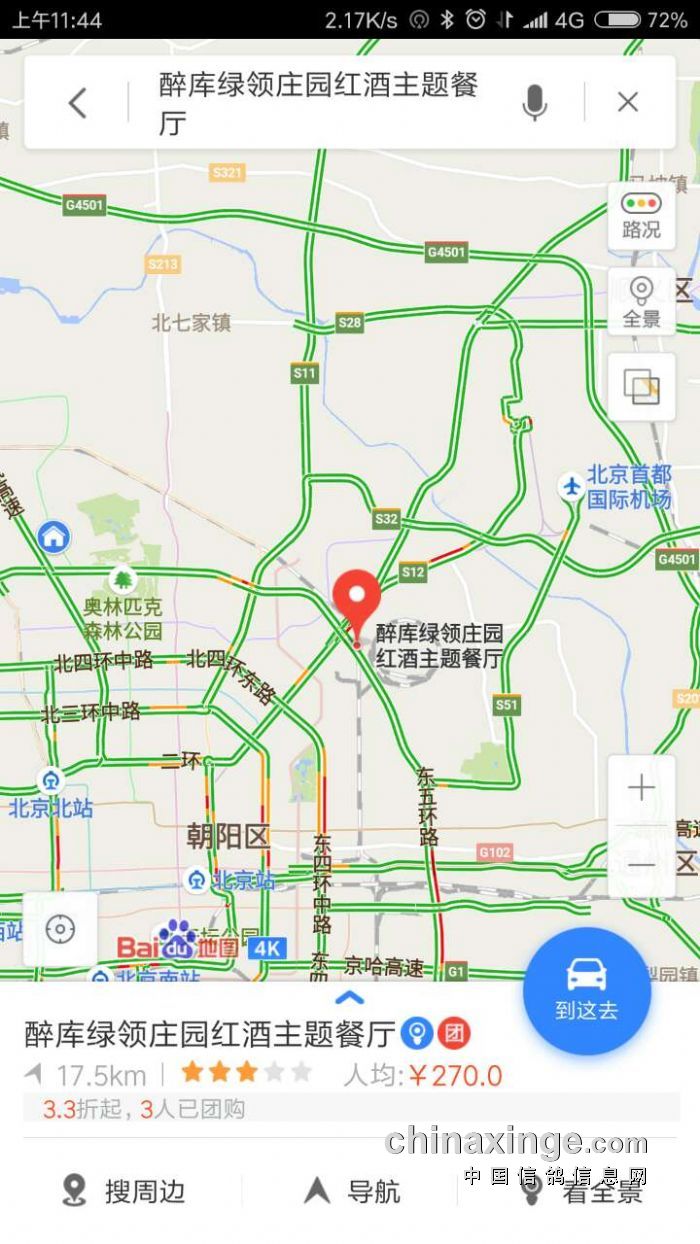Tap the 北京首都国际机场 airport marker
The width and height of the screenshot is (700, 1244).
(571, 487)
